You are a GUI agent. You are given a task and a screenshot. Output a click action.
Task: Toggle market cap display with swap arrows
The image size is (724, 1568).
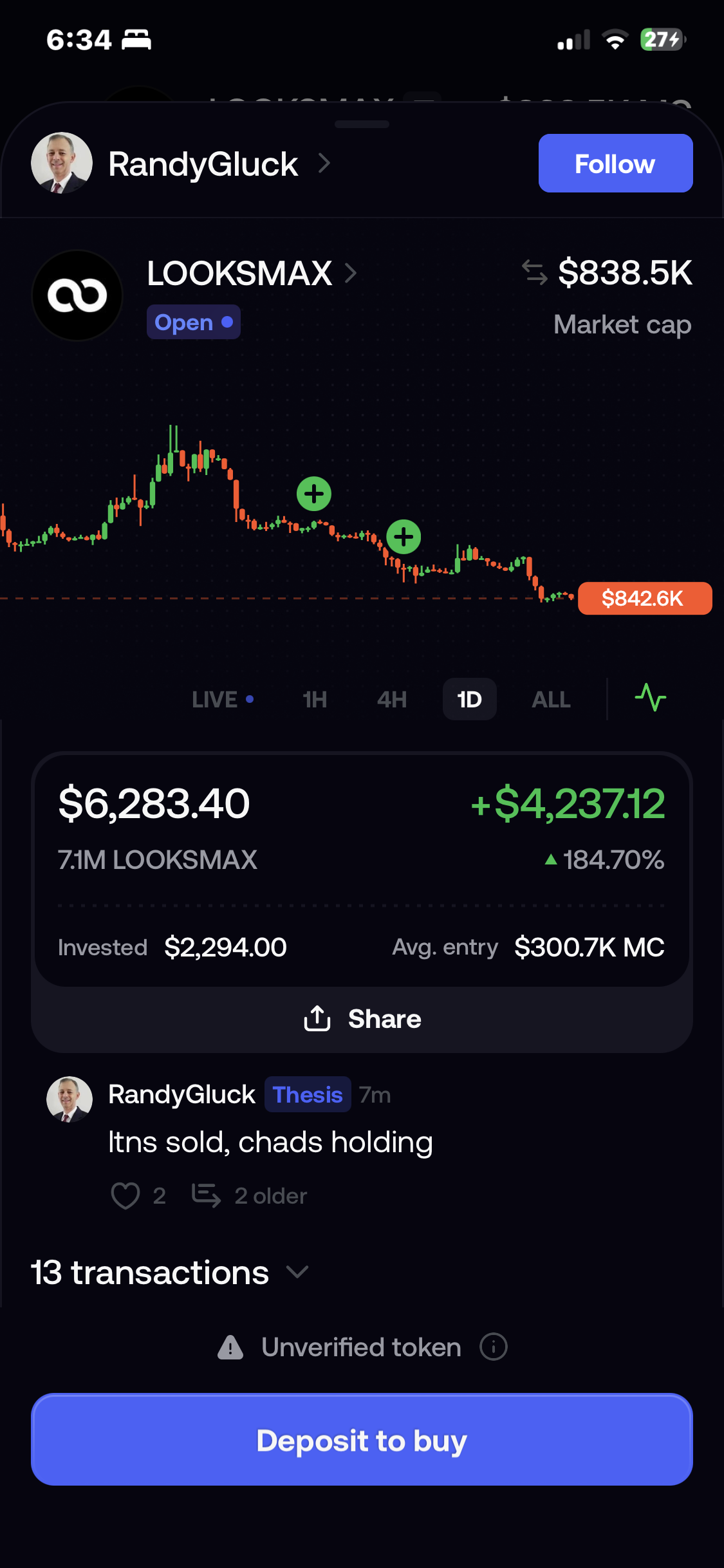[x=534, y=272]
